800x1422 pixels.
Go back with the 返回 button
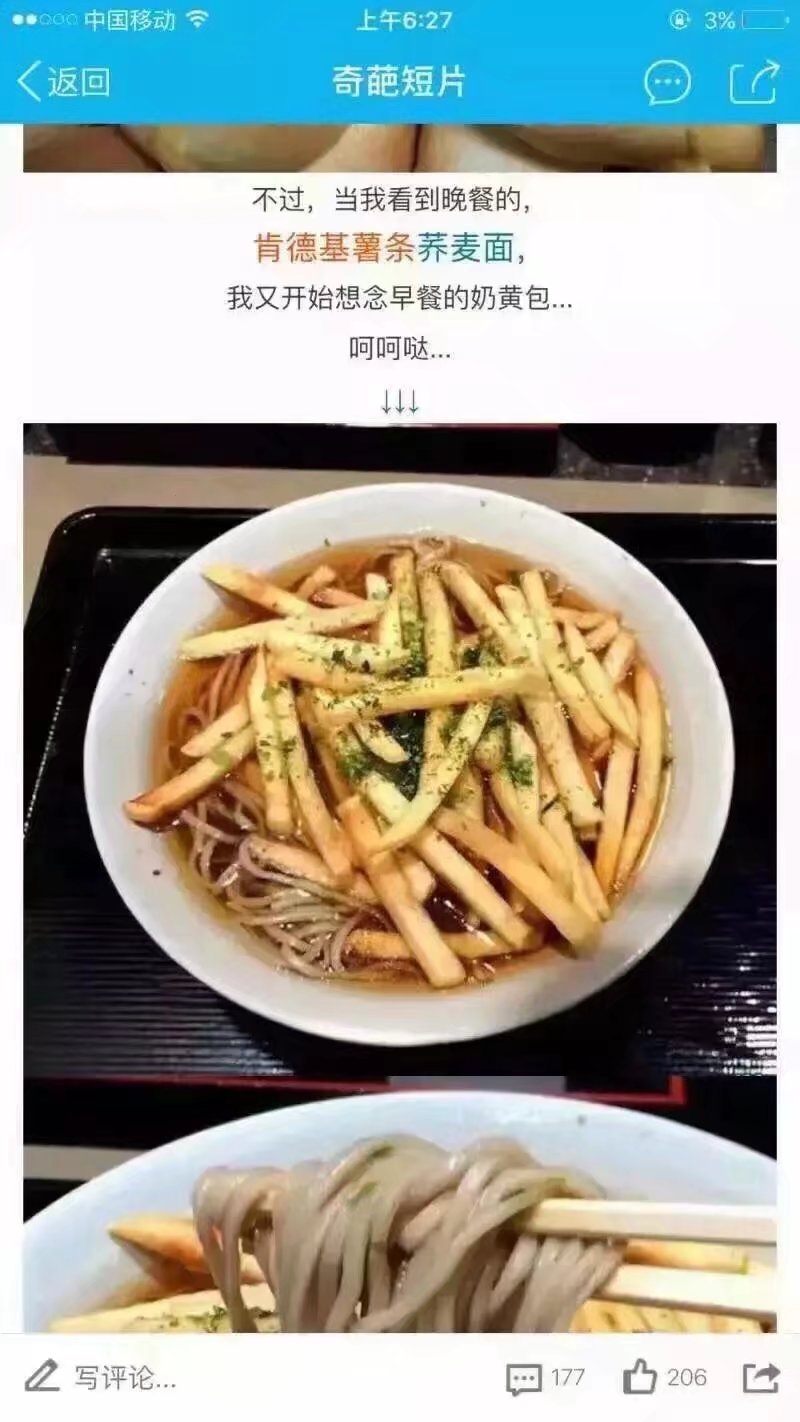64,82
